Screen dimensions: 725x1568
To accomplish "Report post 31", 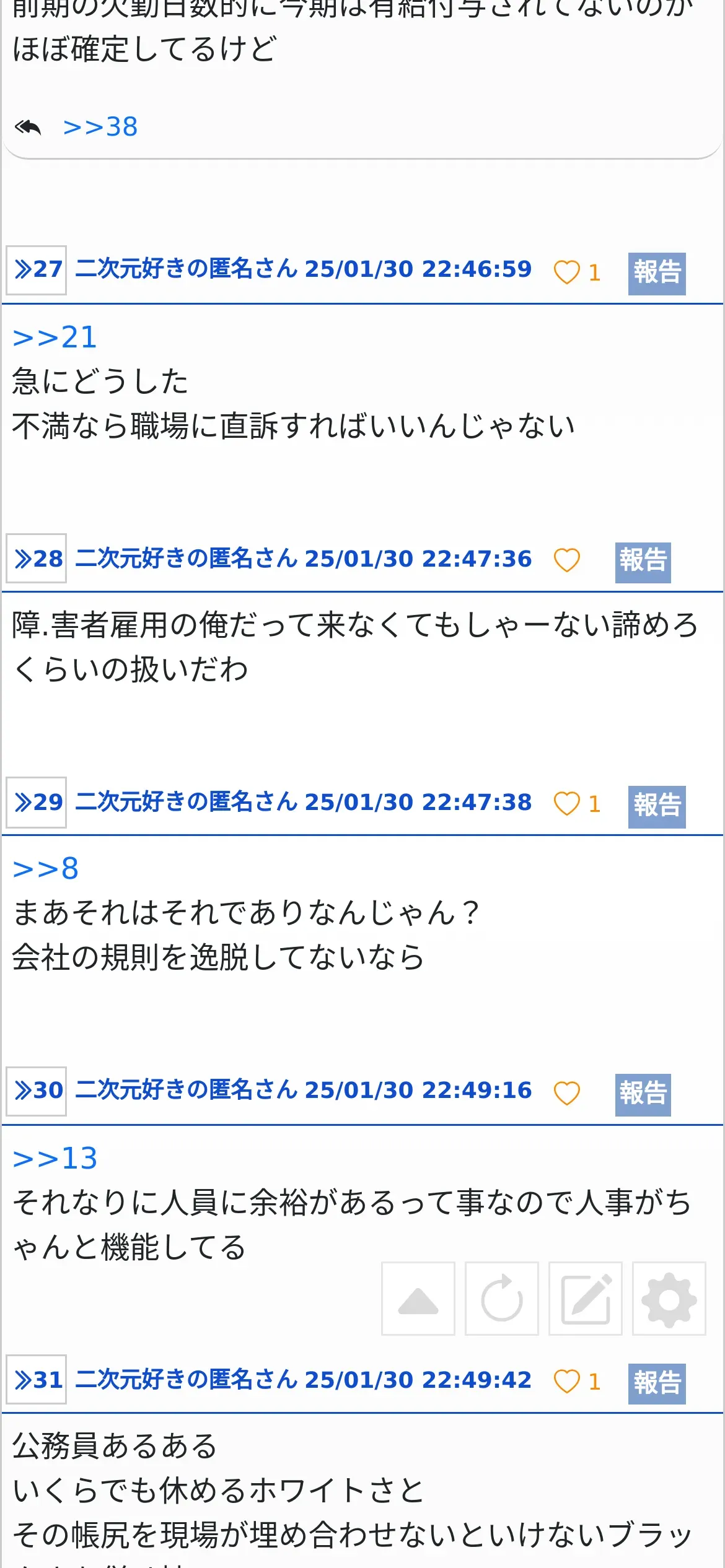I will (x=657, y=1383).
